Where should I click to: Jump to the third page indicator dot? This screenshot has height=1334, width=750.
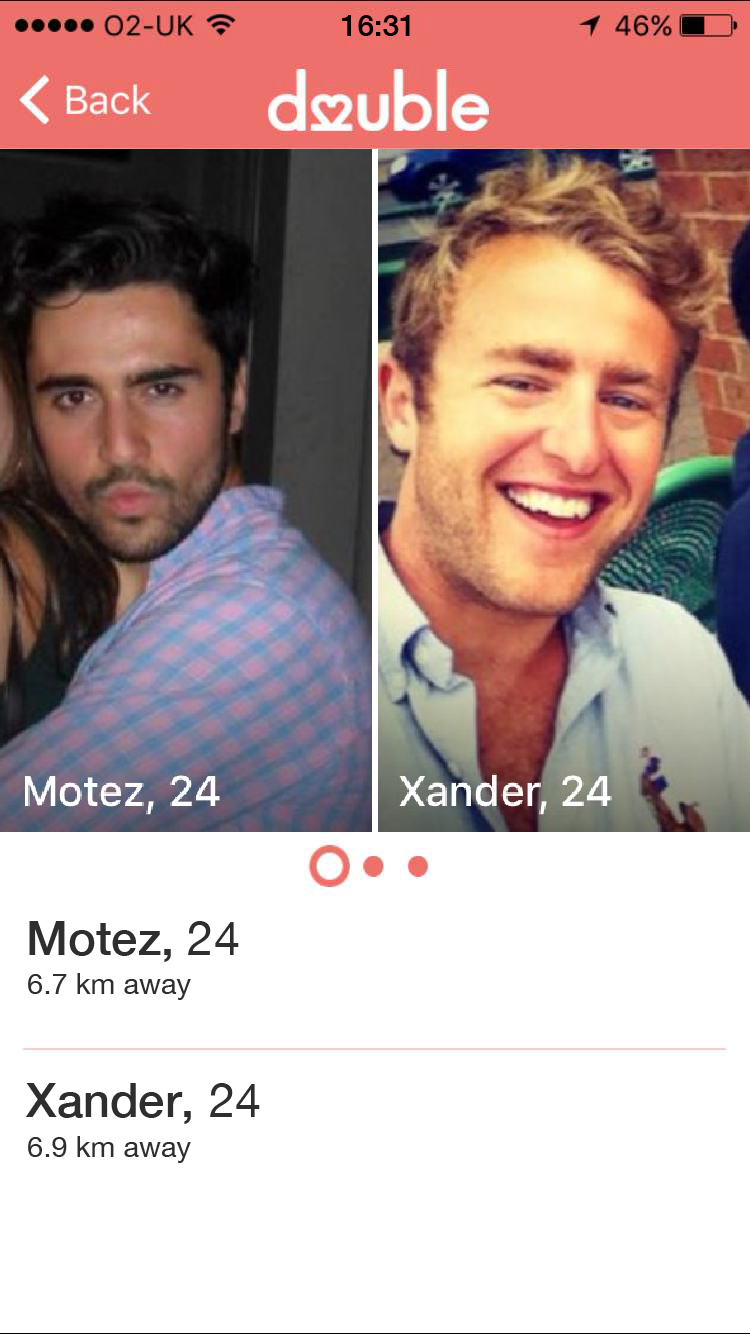coord(418,866)
